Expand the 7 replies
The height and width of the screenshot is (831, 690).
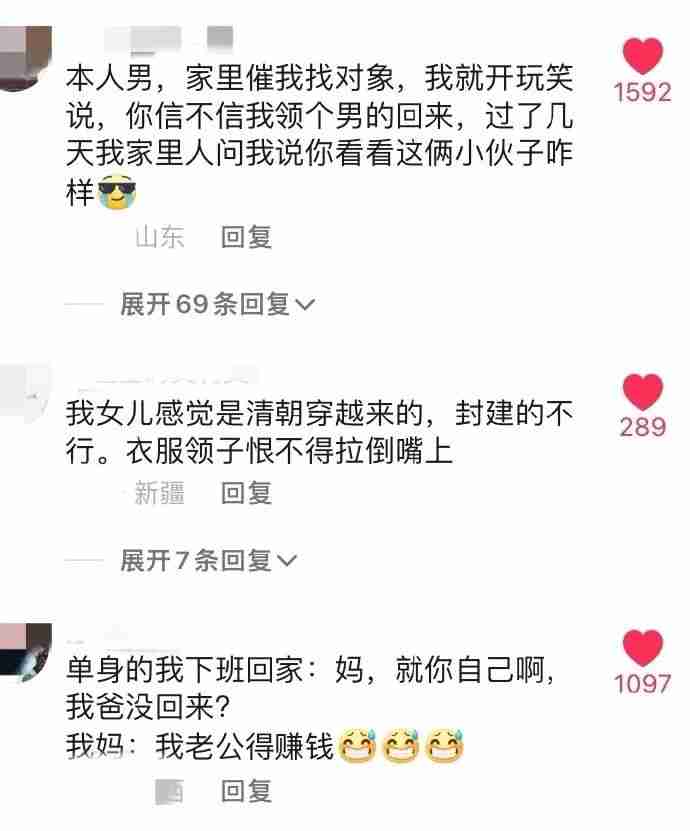click(209, 561)
